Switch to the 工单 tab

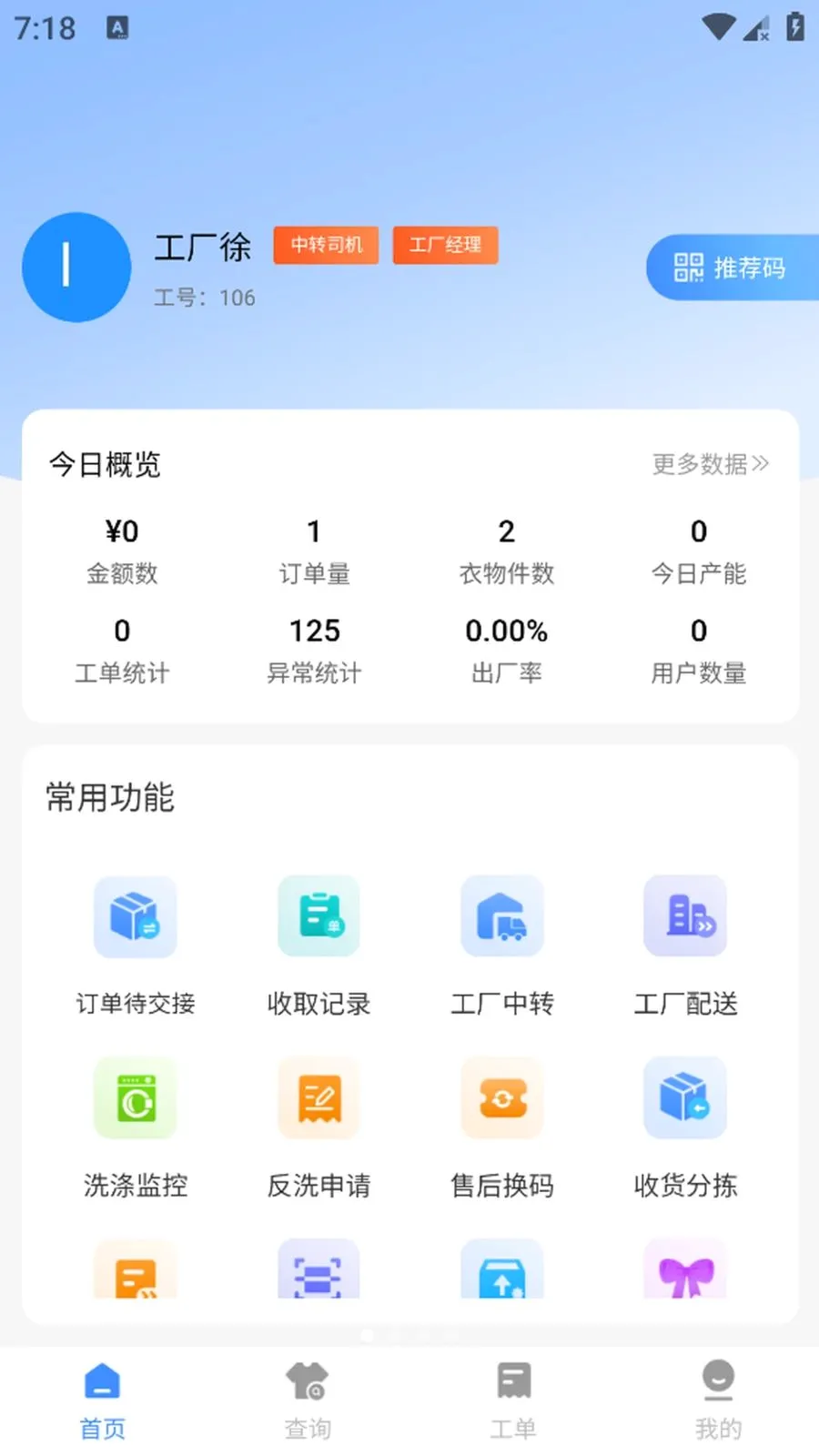coord(513,1401)
